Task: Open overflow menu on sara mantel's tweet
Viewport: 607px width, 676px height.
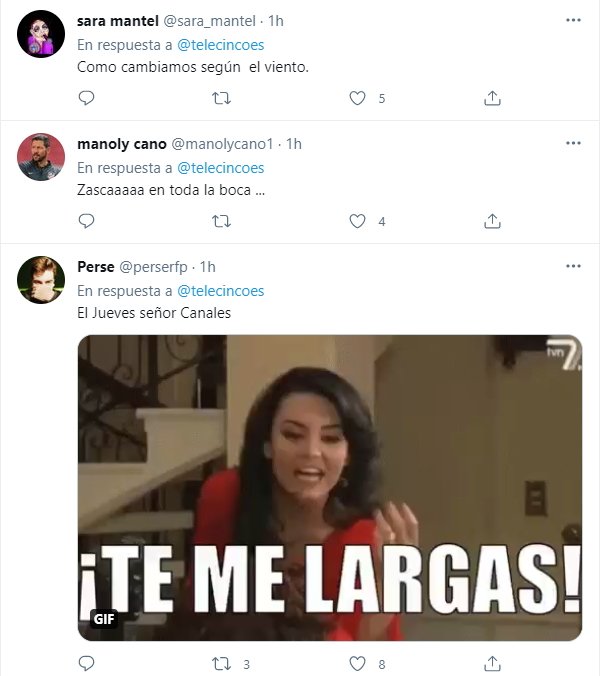Action: (573, 20)
